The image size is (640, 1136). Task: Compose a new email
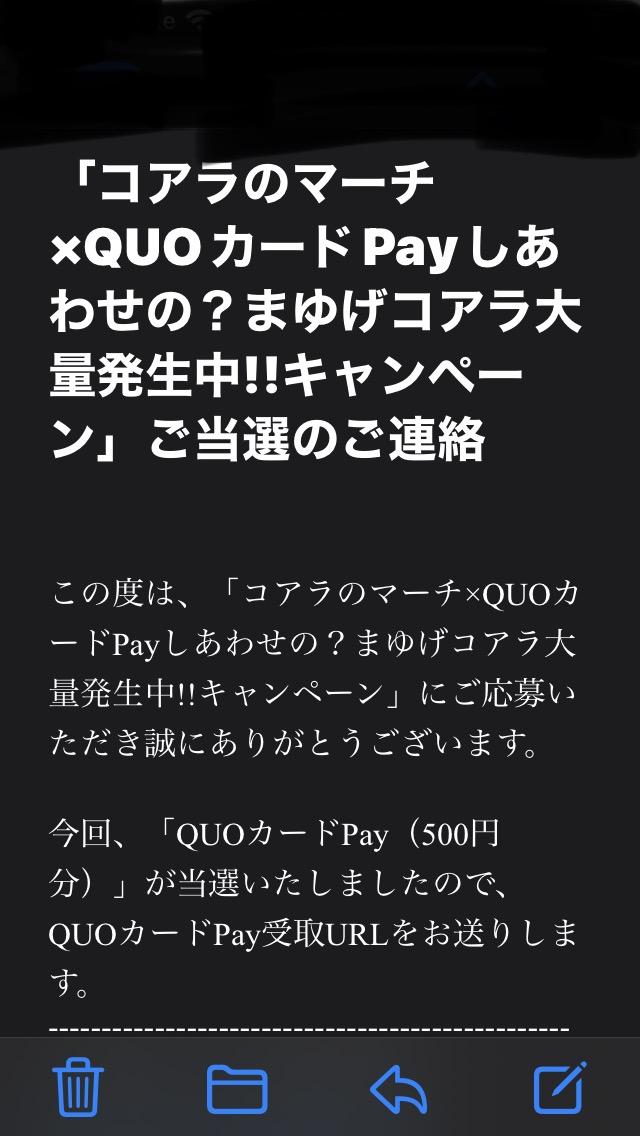coord(560,1087)
